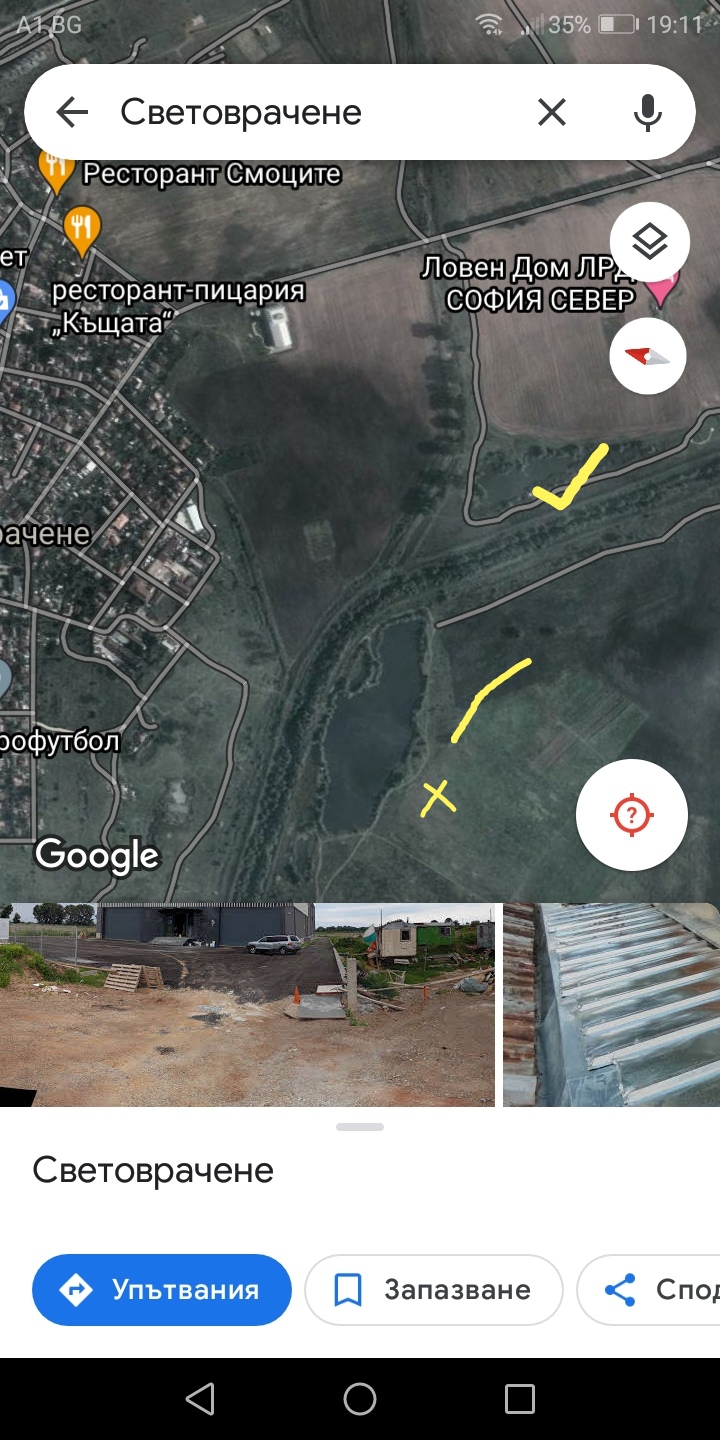Center the map on my location
720x1440 pixels.
tap(631, 816)
